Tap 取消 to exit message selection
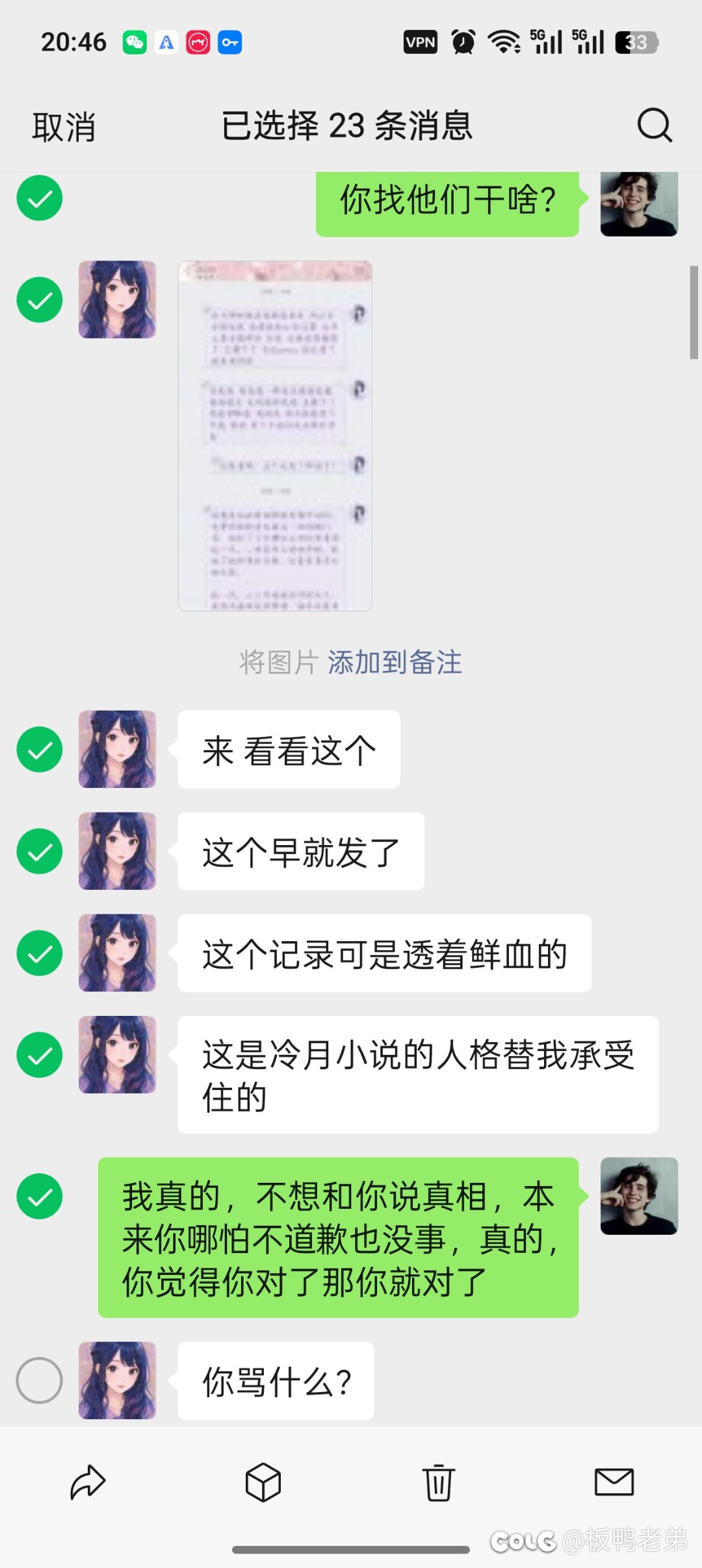 [64, 126]
